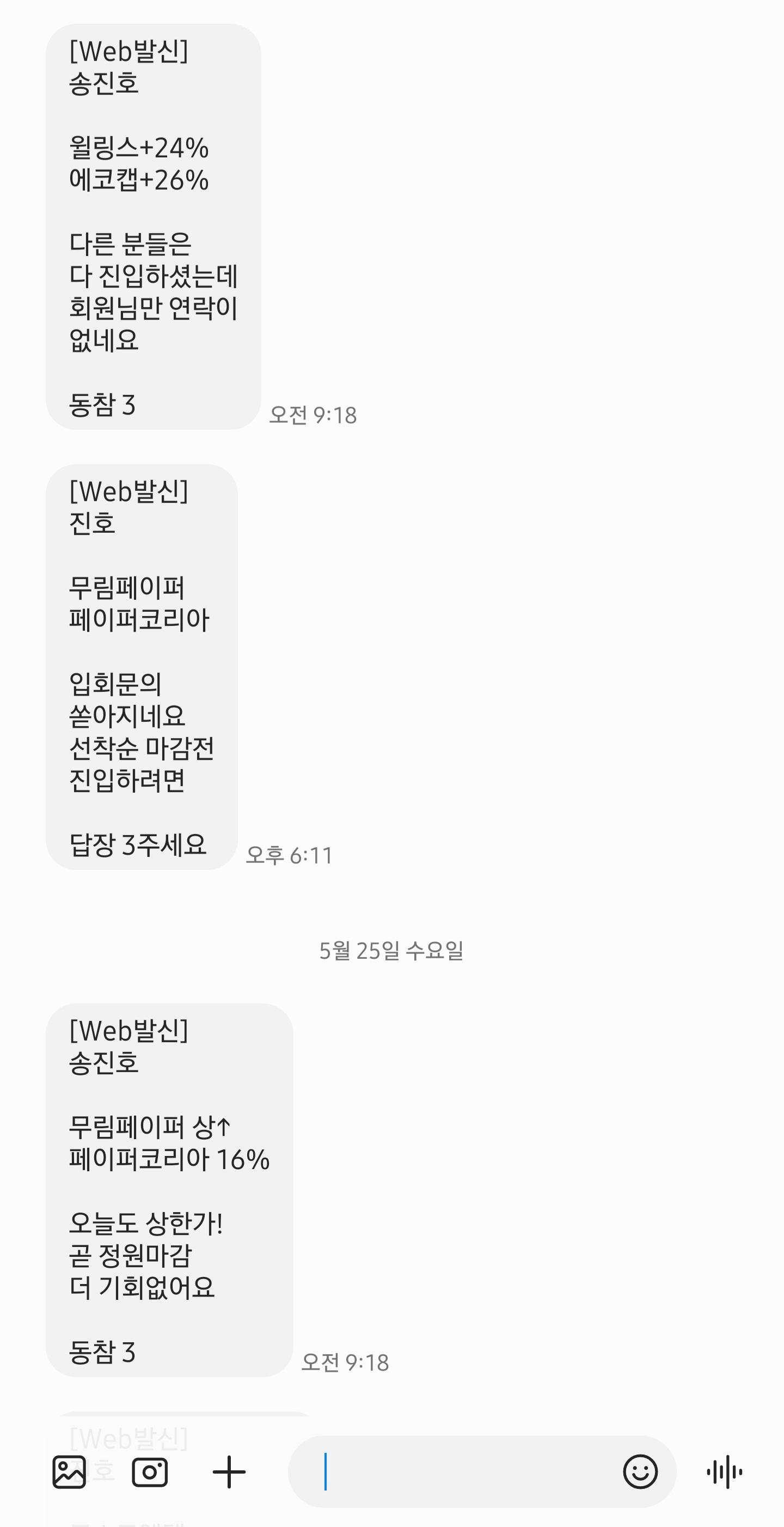Screen dimensions: 784x1527
Task: Start a voice recording message
Action: (724, 1472)
